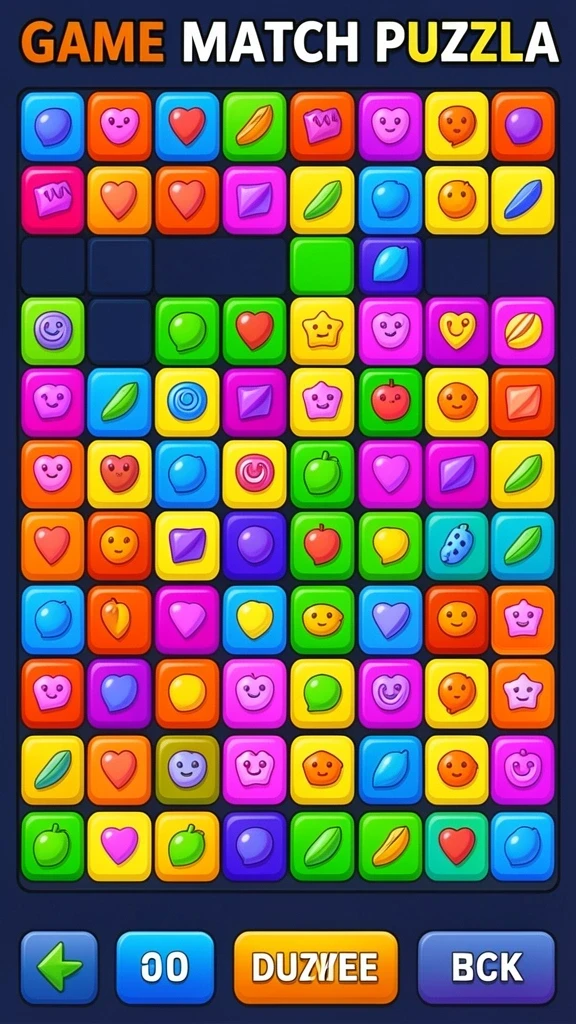Screen dimensions: 576x1024
Task: Select the red heart on teal tile
Action: point(456,846)
